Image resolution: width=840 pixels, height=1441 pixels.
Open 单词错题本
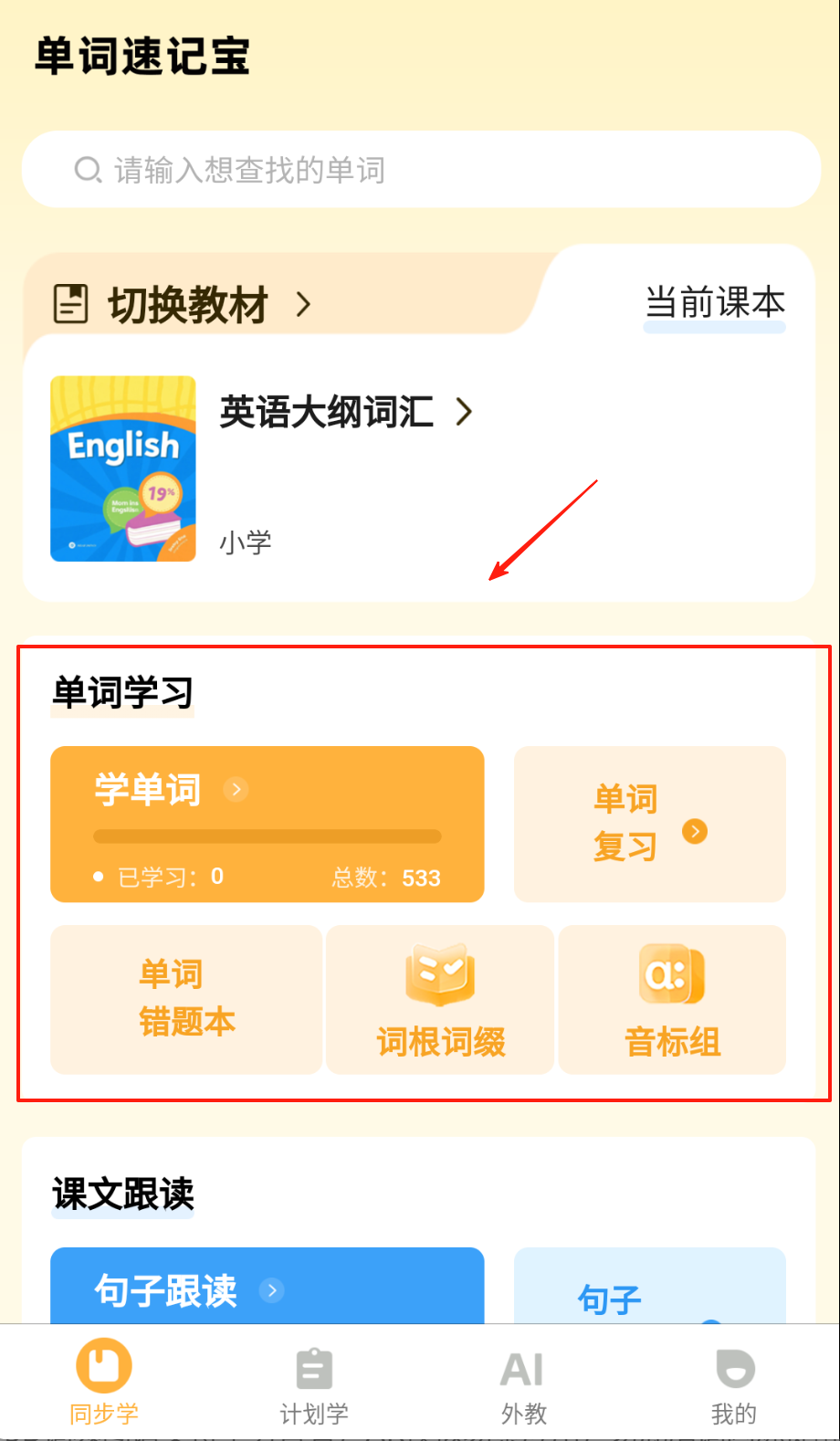186,999
